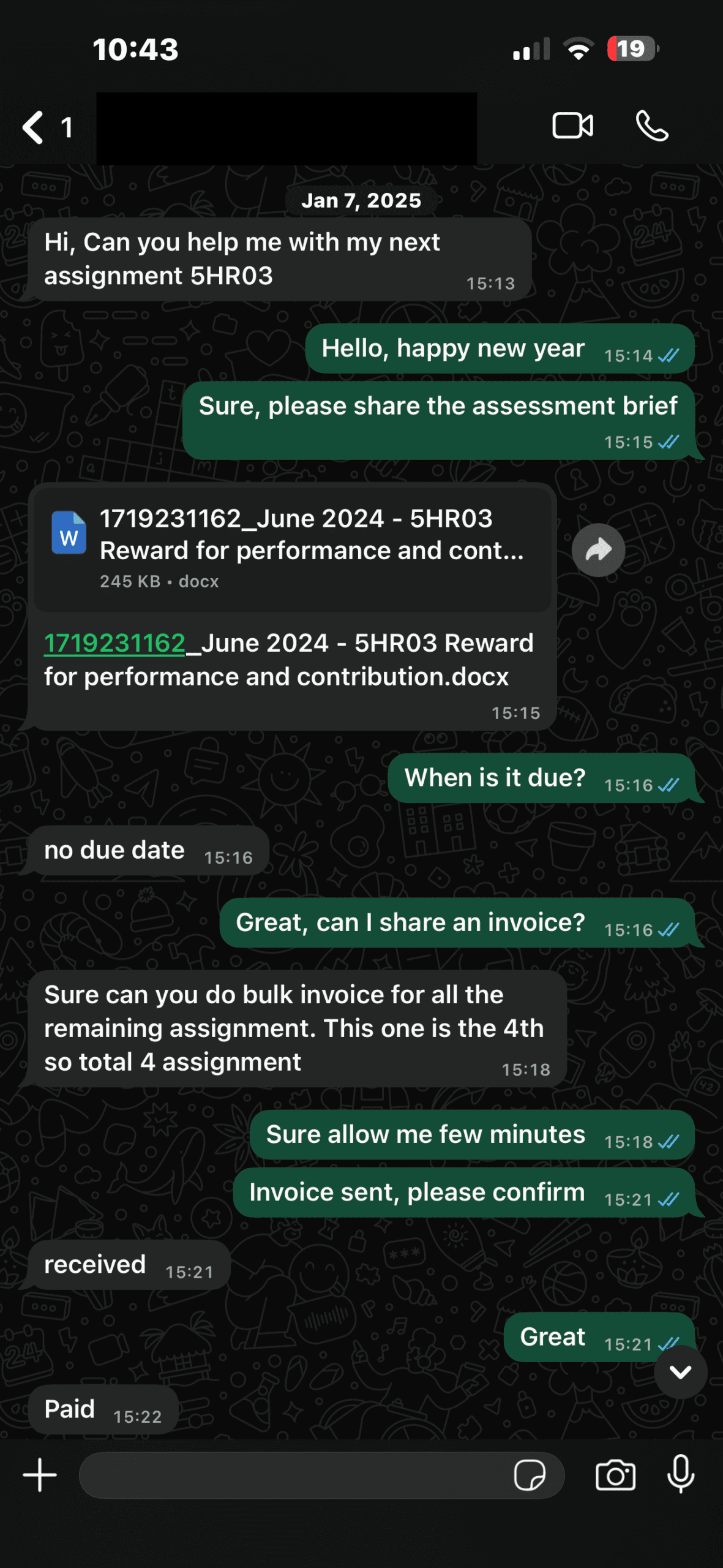Jump to the latest messages
This screenshot has width=723, height=1568.
(x=680, y=1372)
